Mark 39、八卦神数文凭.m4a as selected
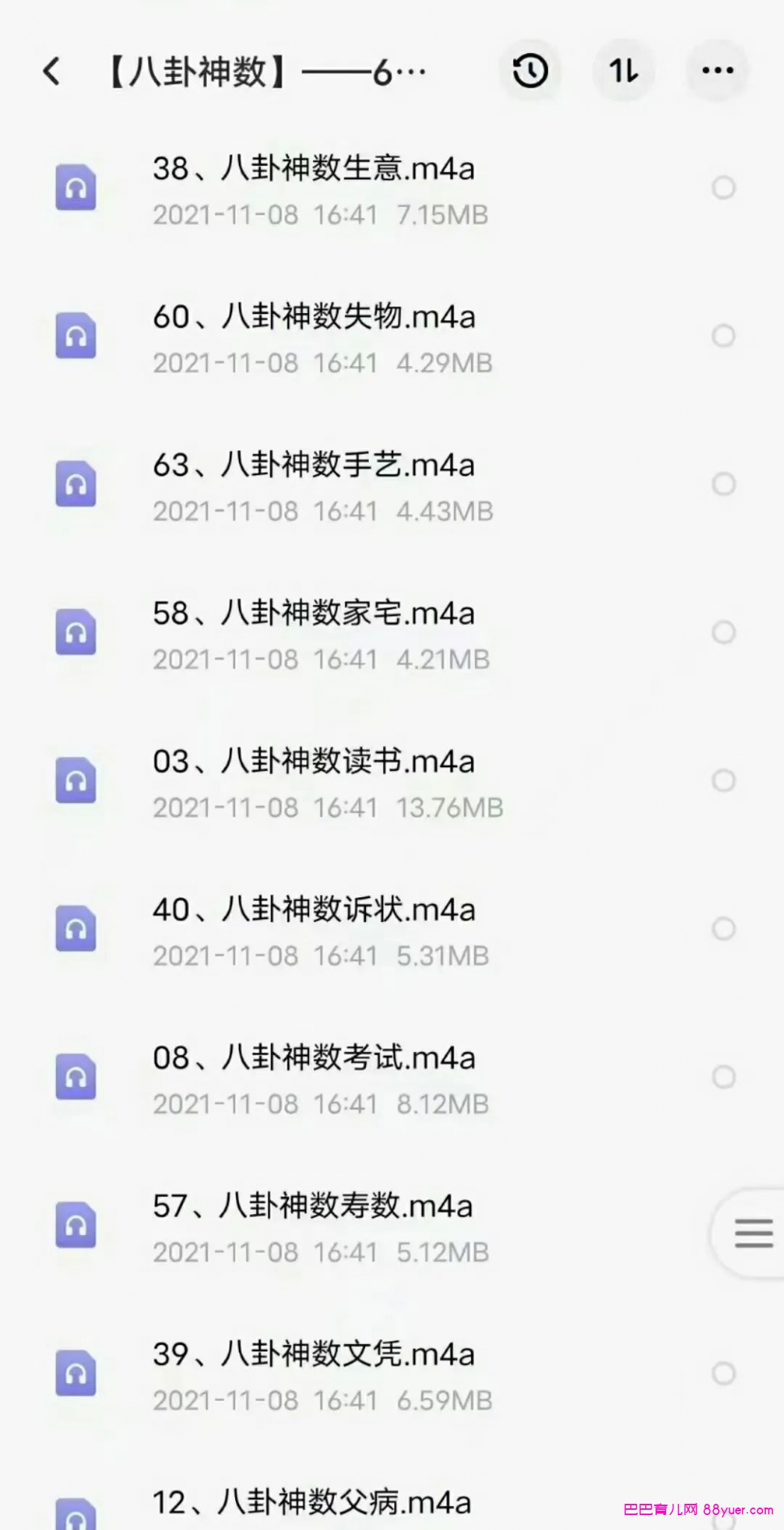Viewport: 784px width, 1530px height. pyautogui.click(x=723, y=1373)
